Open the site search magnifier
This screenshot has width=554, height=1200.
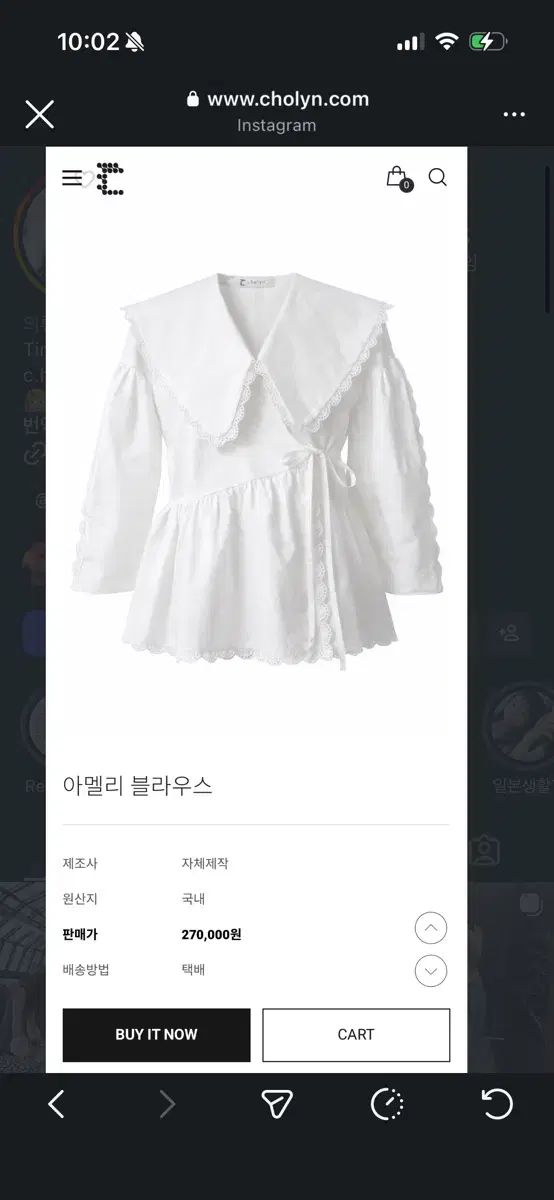(437, 177)
